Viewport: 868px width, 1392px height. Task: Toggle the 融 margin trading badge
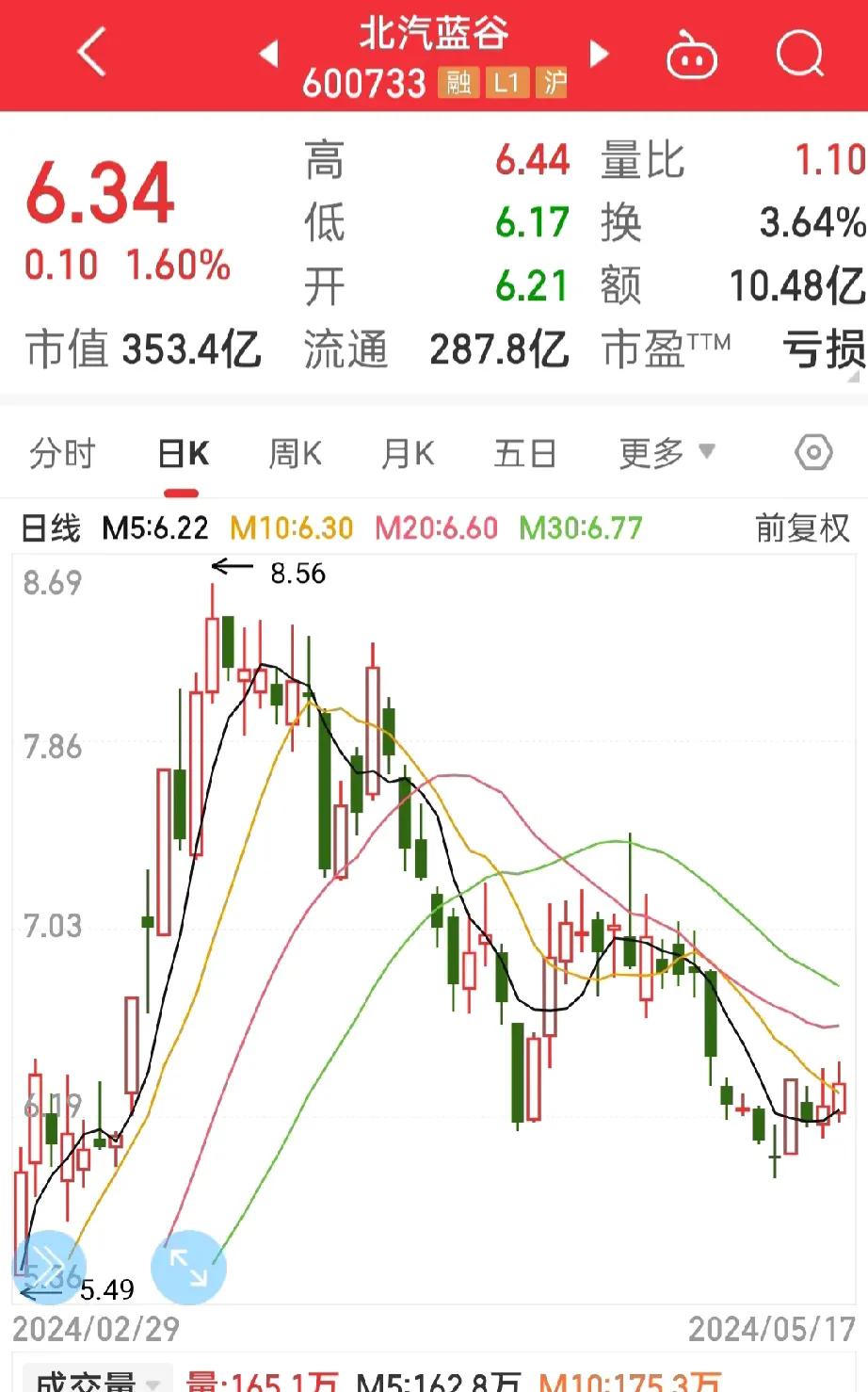tap(458, 84)
